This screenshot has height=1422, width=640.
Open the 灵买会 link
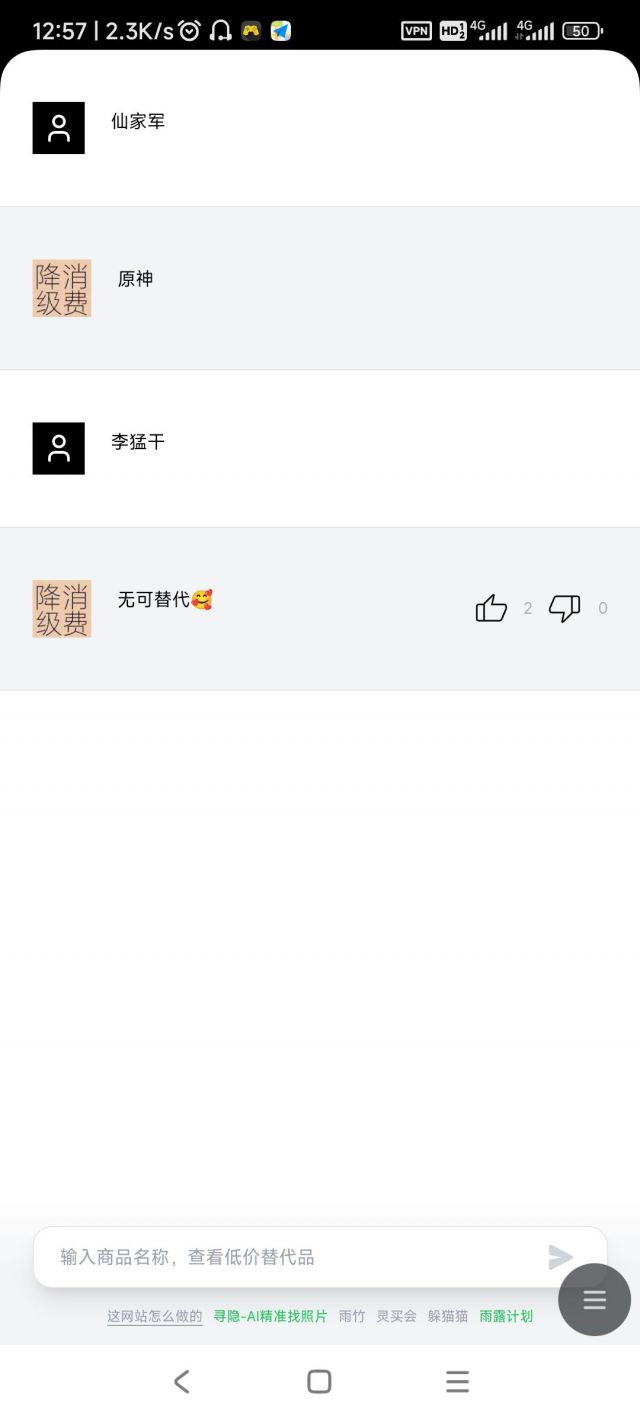[396, 1316]
